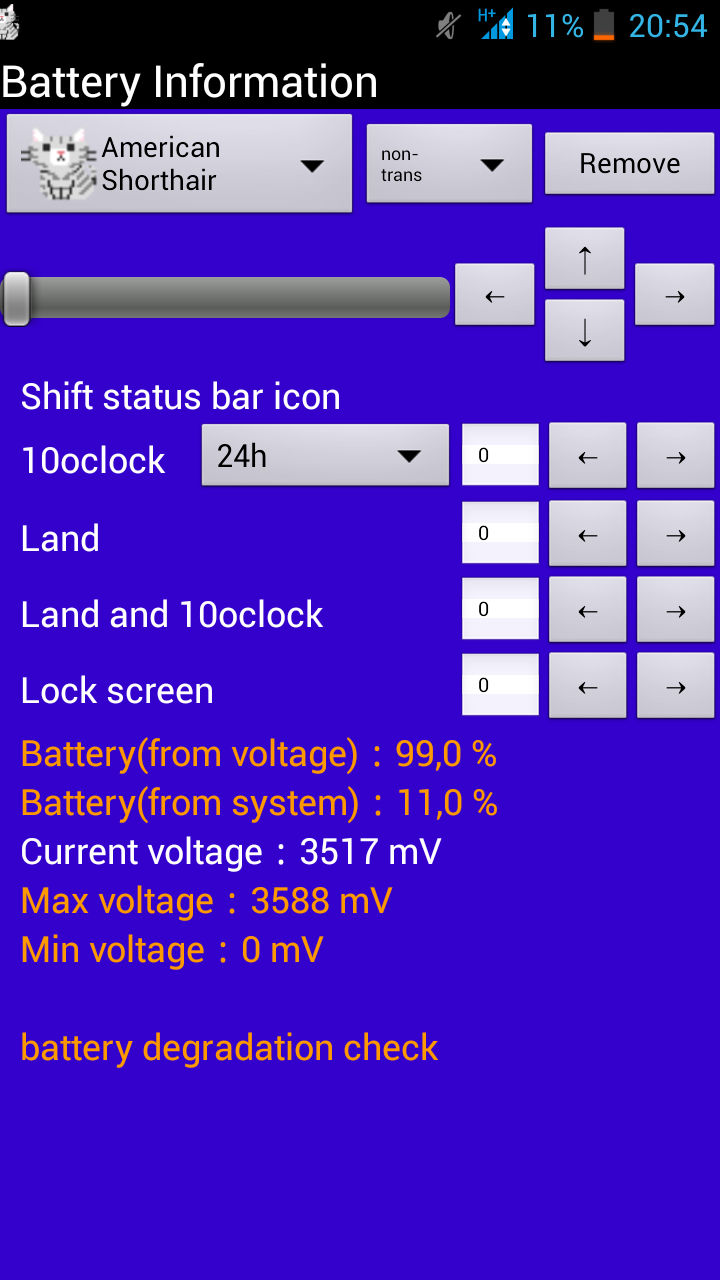
Task: Tap the Remove button
Action: (629, 164)
